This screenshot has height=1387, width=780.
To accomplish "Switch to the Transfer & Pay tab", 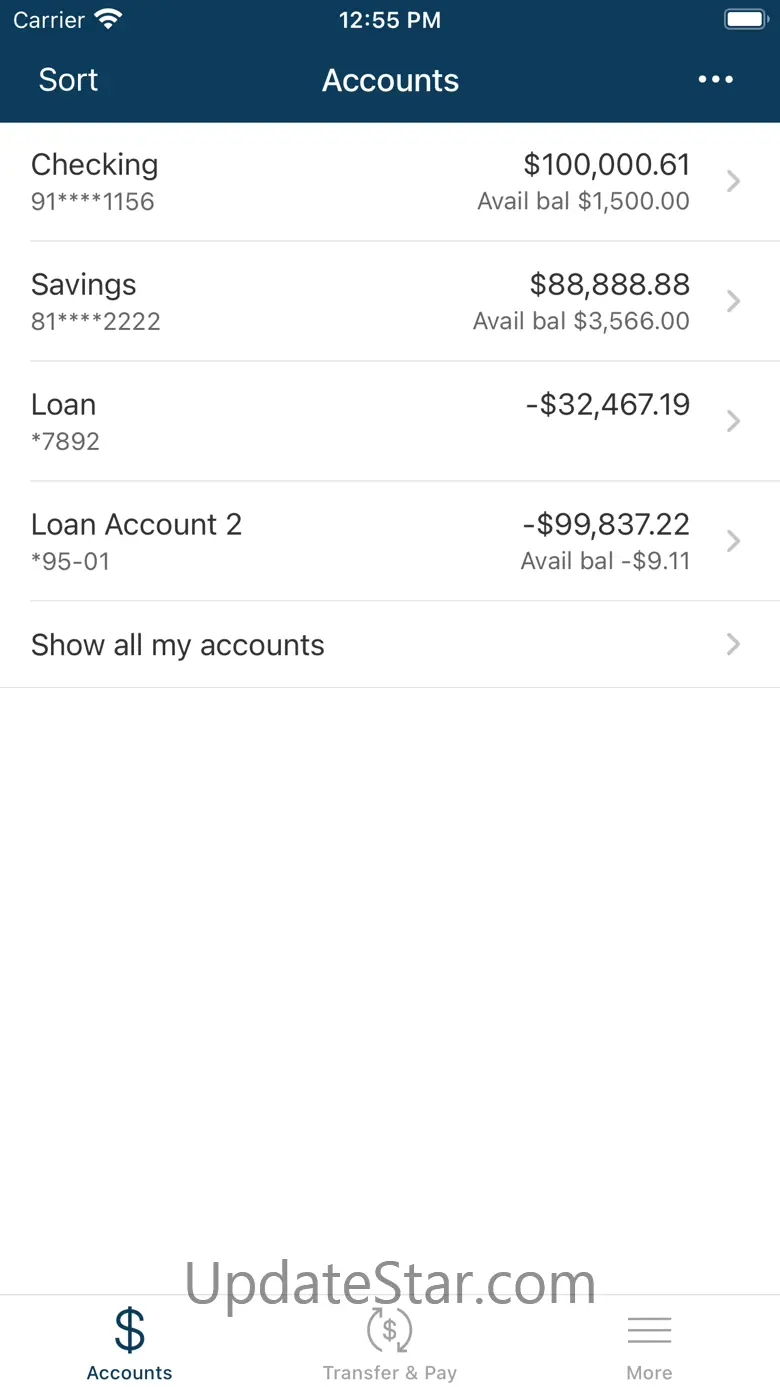I will (389, 1343).
